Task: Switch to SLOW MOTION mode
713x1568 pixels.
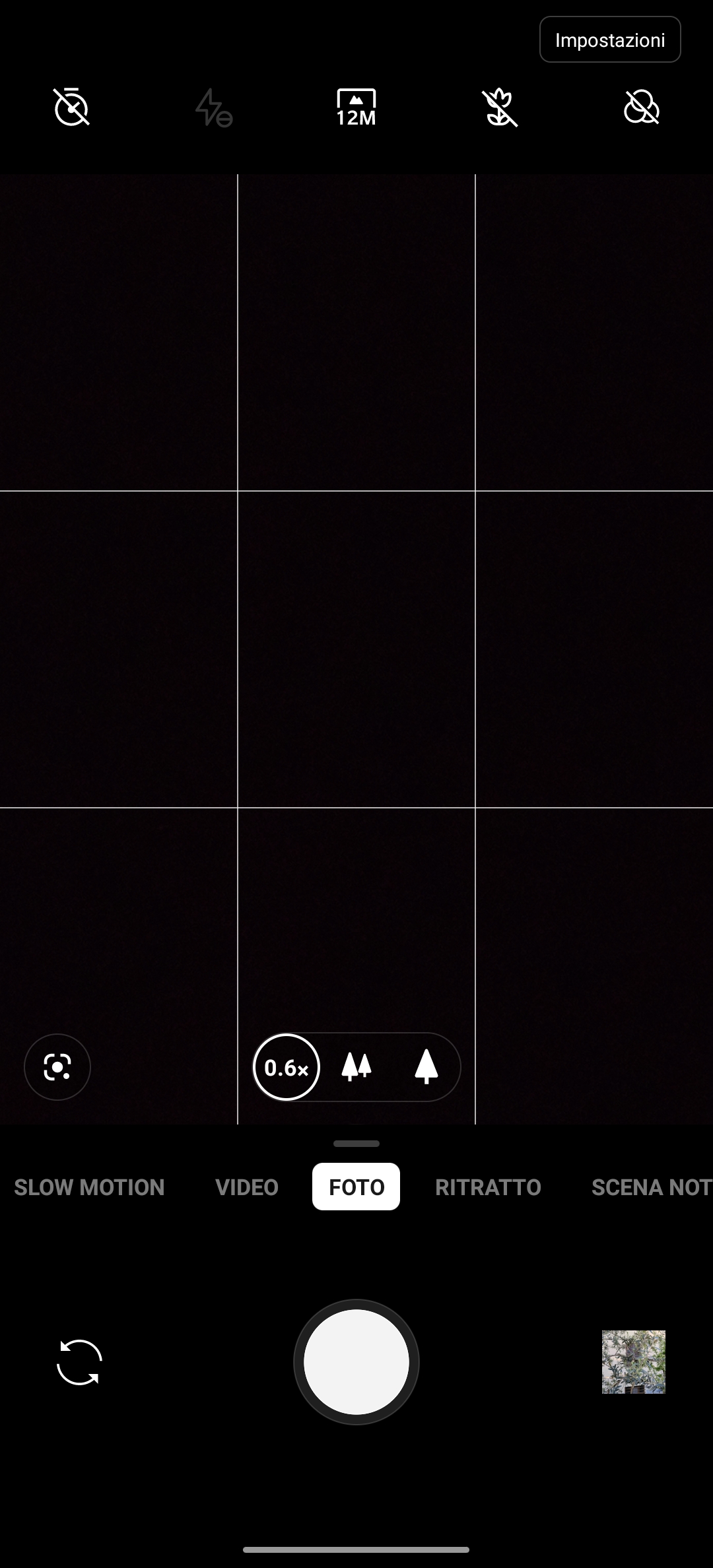Action: point(89,1187)
